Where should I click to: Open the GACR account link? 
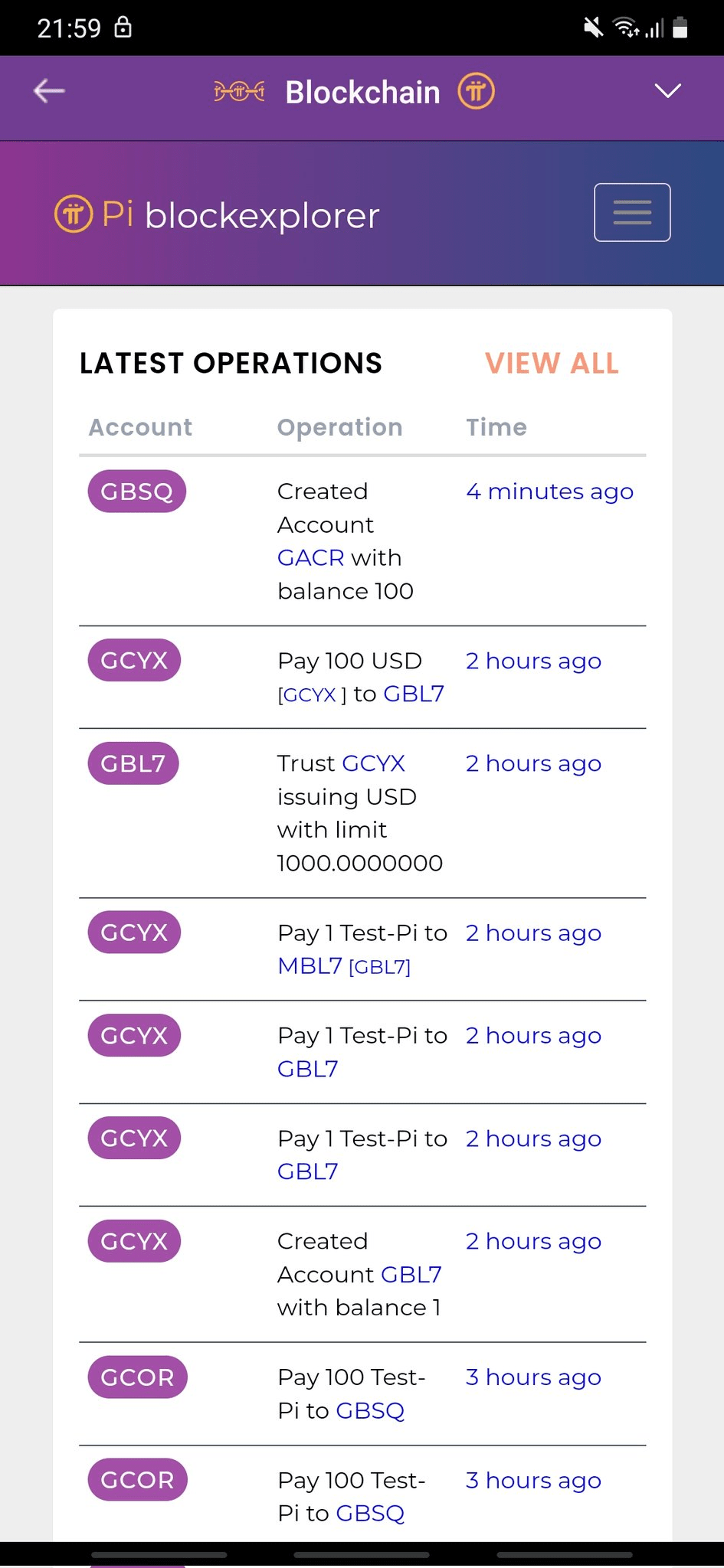(x=311, y=557)
